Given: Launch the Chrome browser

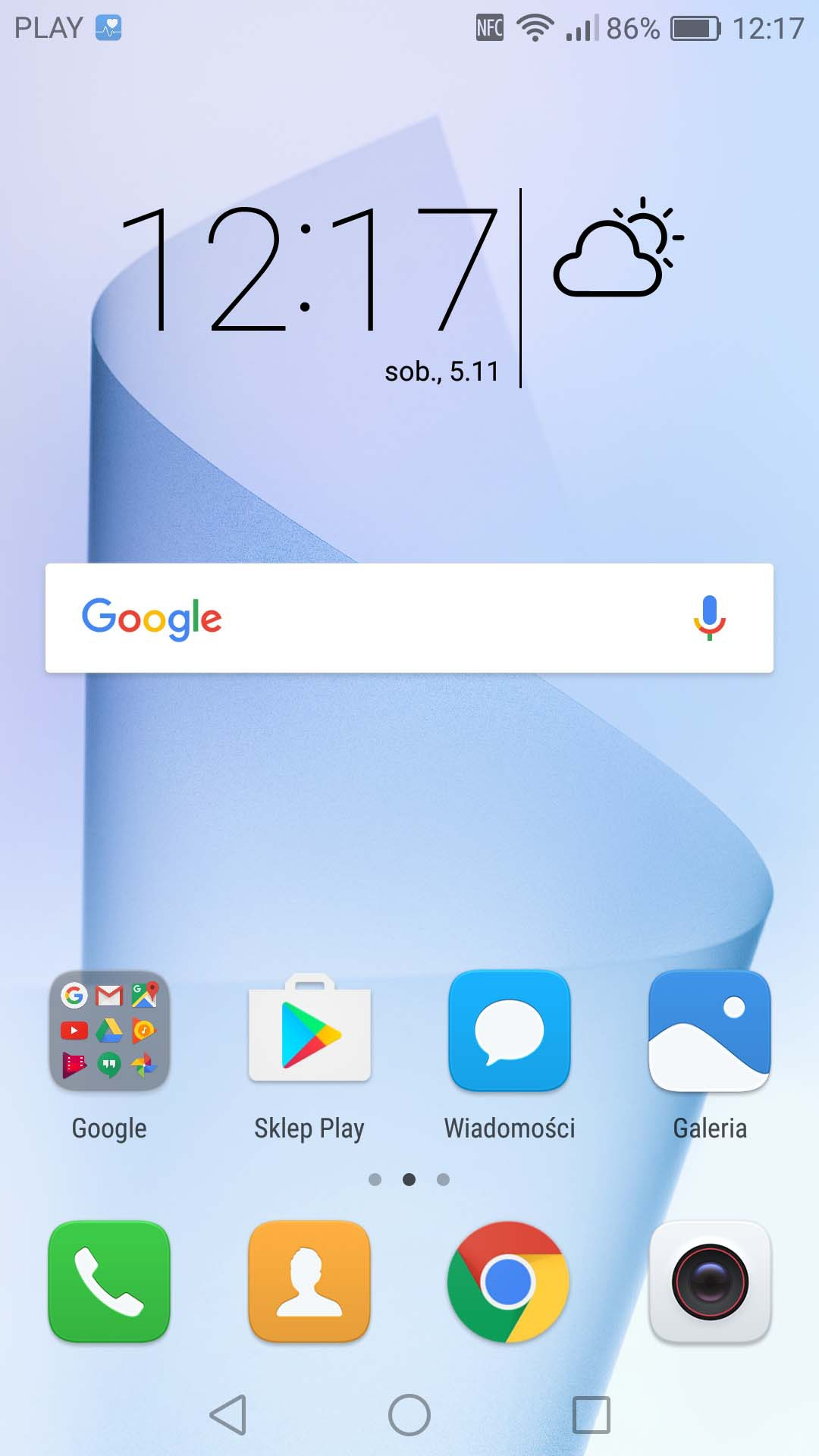Looking at the screenshot, I should pos(508,1282).
